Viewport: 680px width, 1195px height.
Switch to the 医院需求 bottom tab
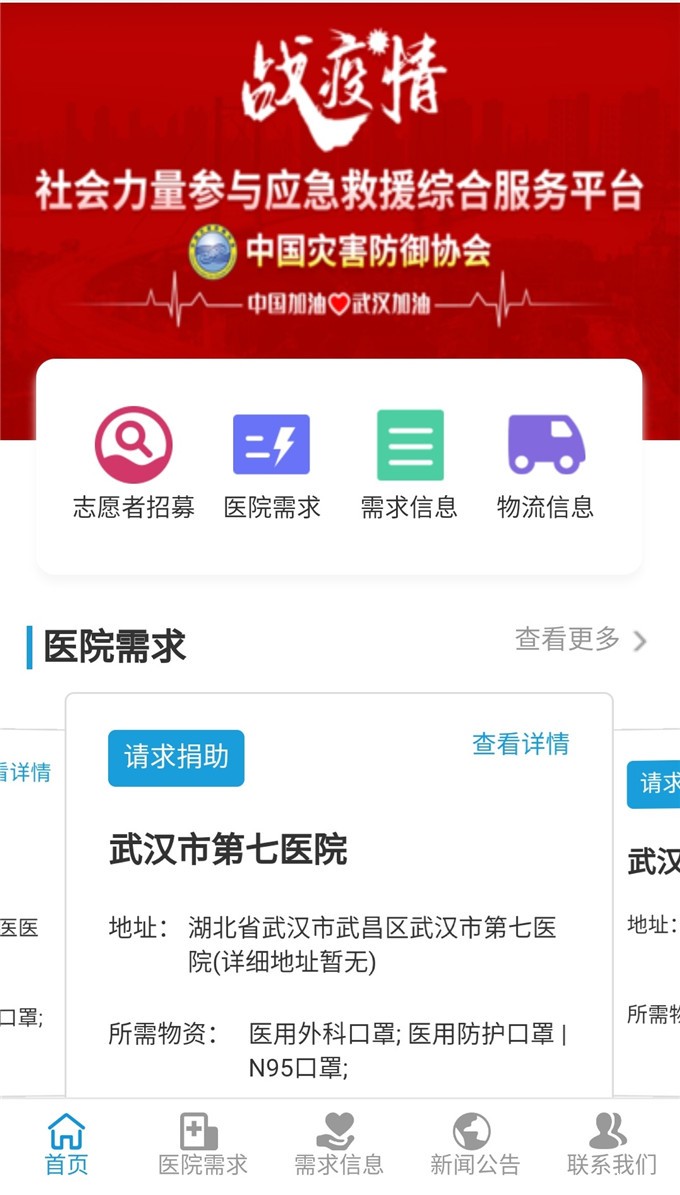point(203,1146)
